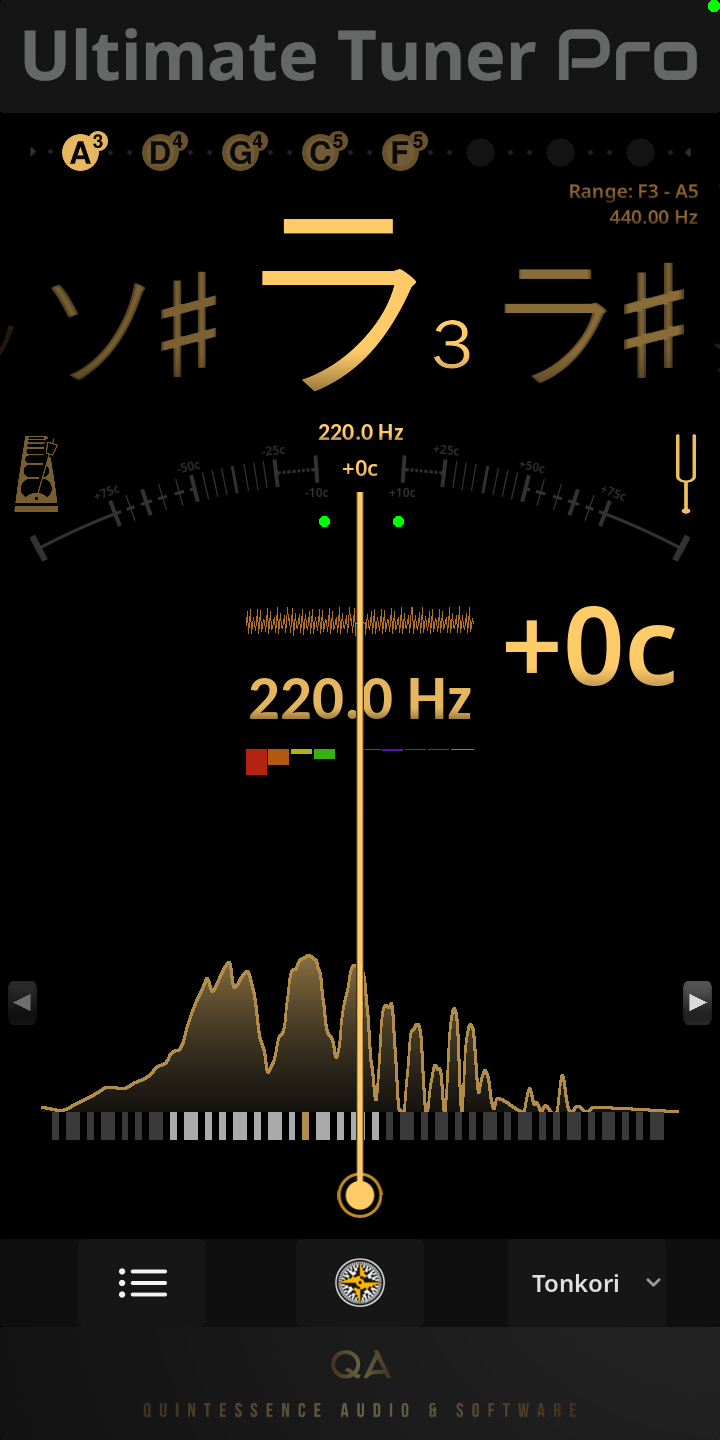Click the tuning needle slider handle

[x=360, y=1195]
